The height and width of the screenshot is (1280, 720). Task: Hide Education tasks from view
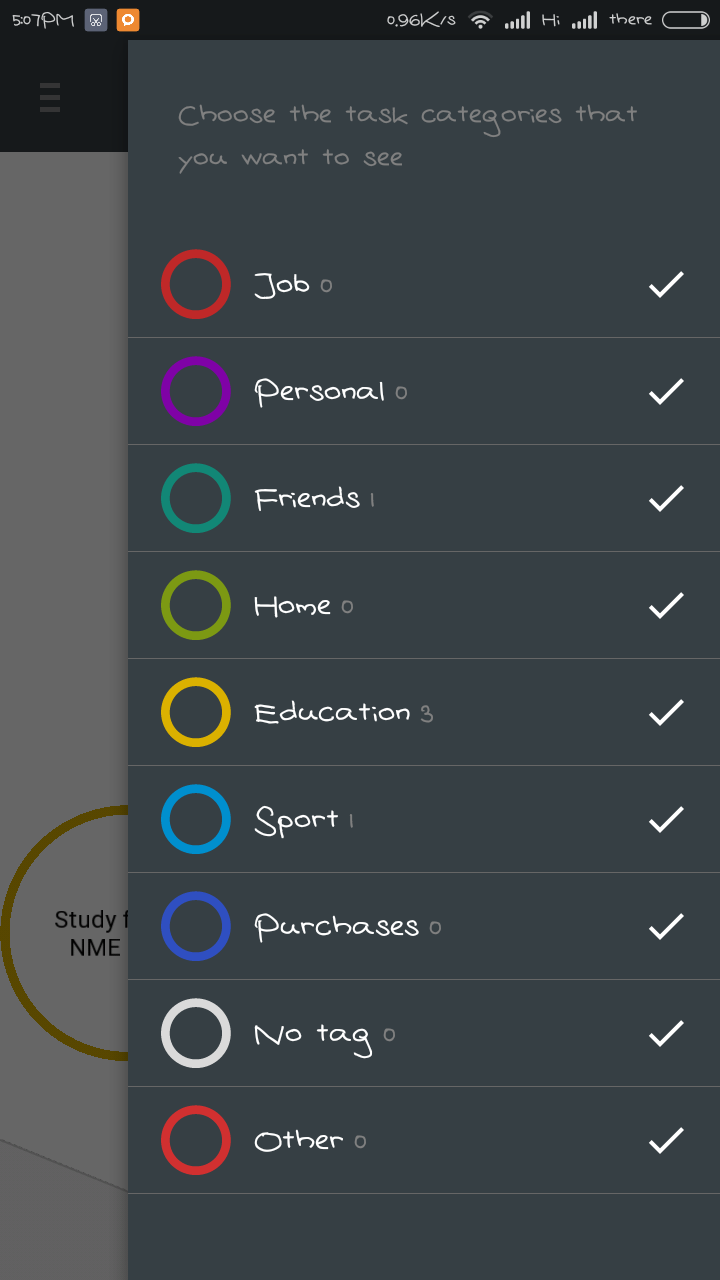666,713
